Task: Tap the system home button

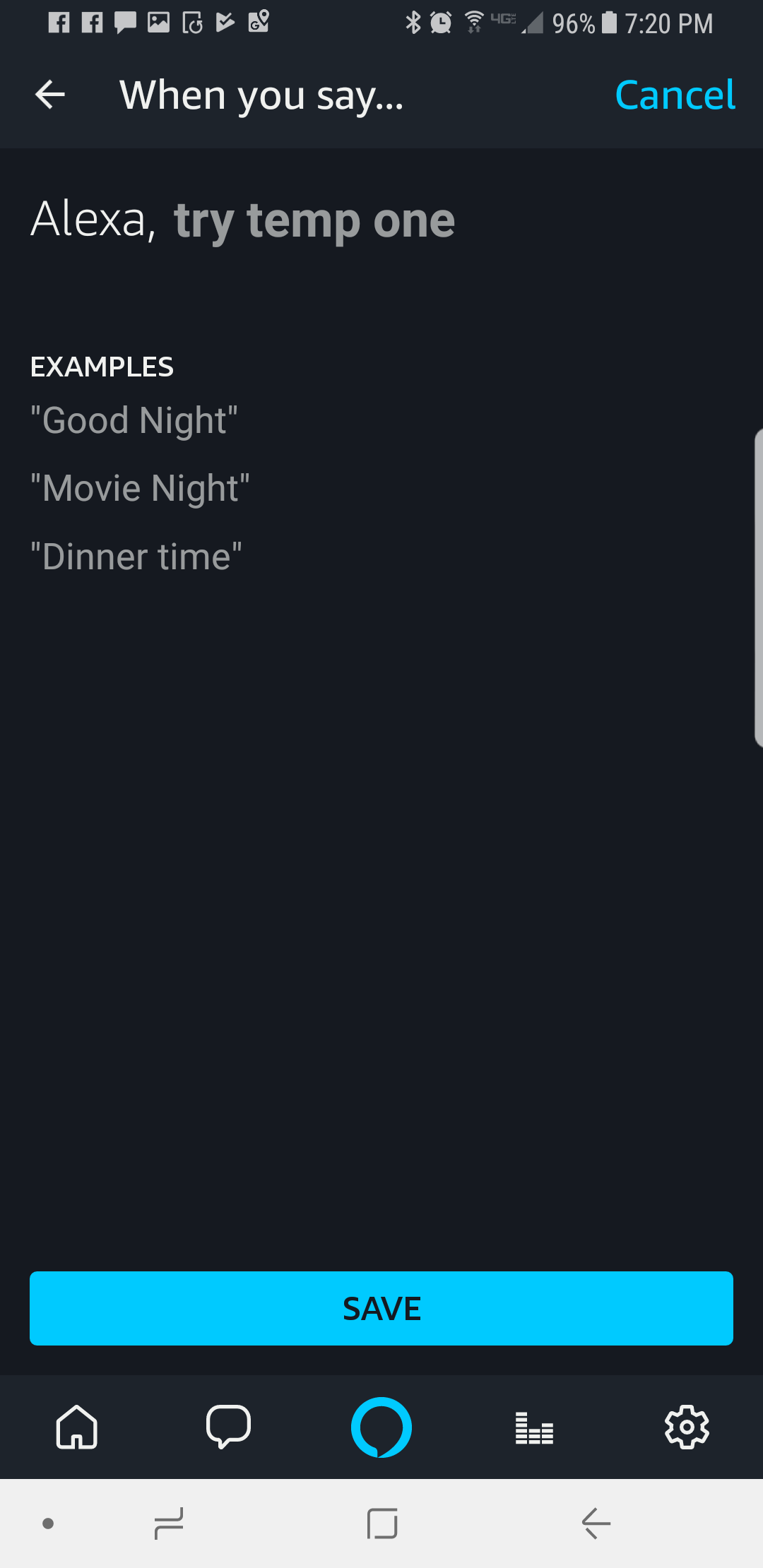Action: (x=382, y=1524)
